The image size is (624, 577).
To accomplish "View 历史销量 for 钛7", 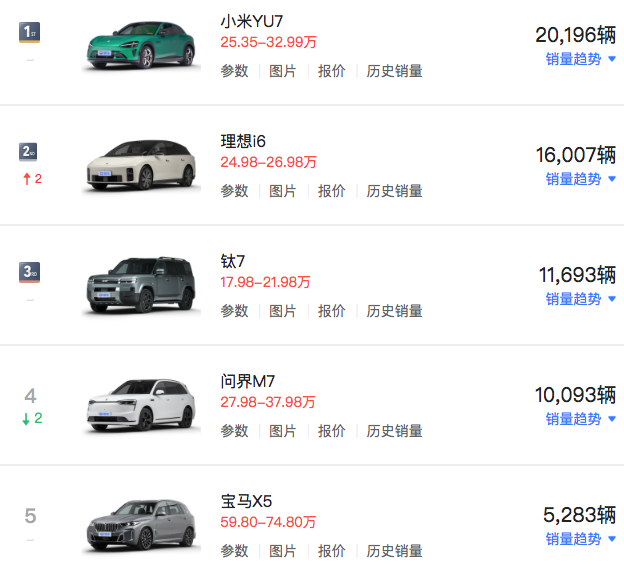I will click(x=394, y=311).
